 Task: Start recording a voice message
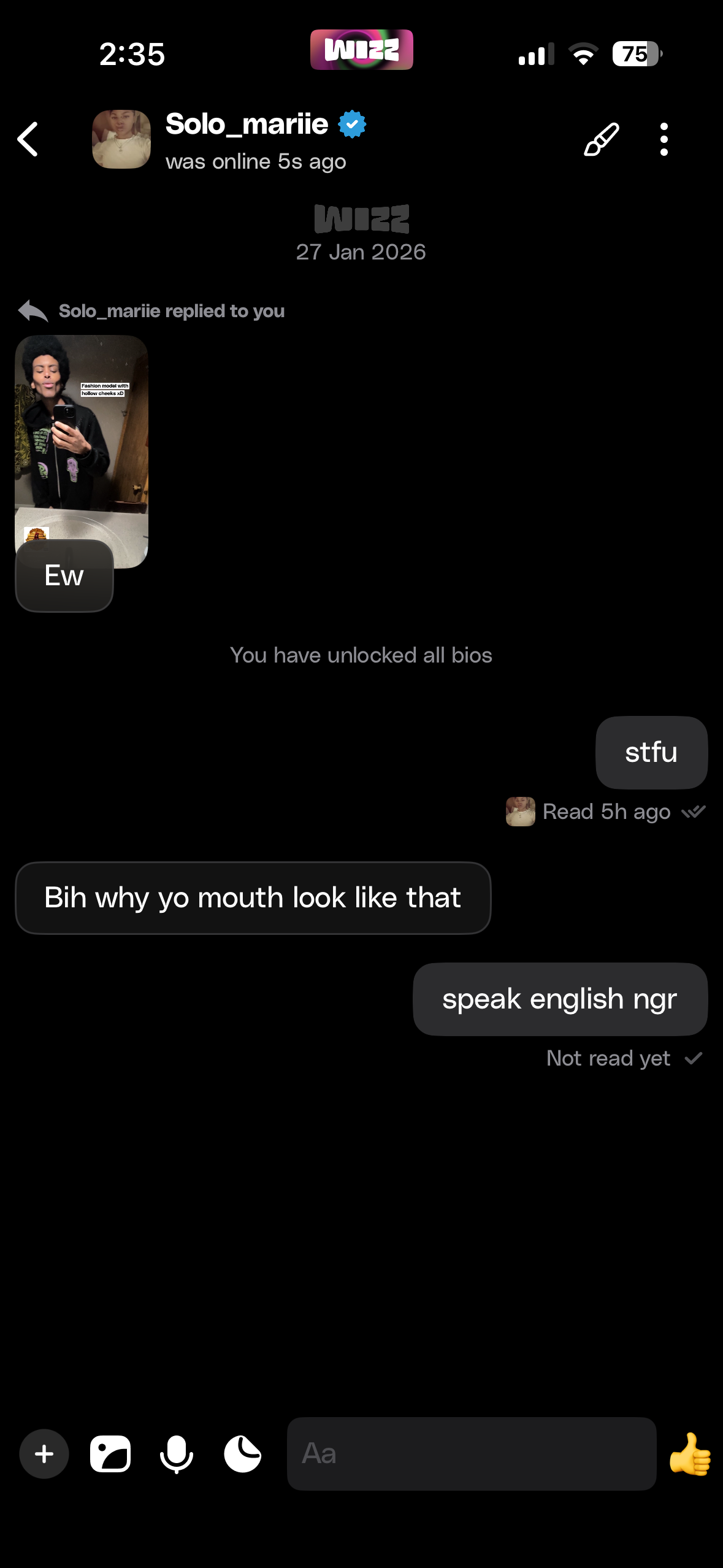[x=177, y=1454]
